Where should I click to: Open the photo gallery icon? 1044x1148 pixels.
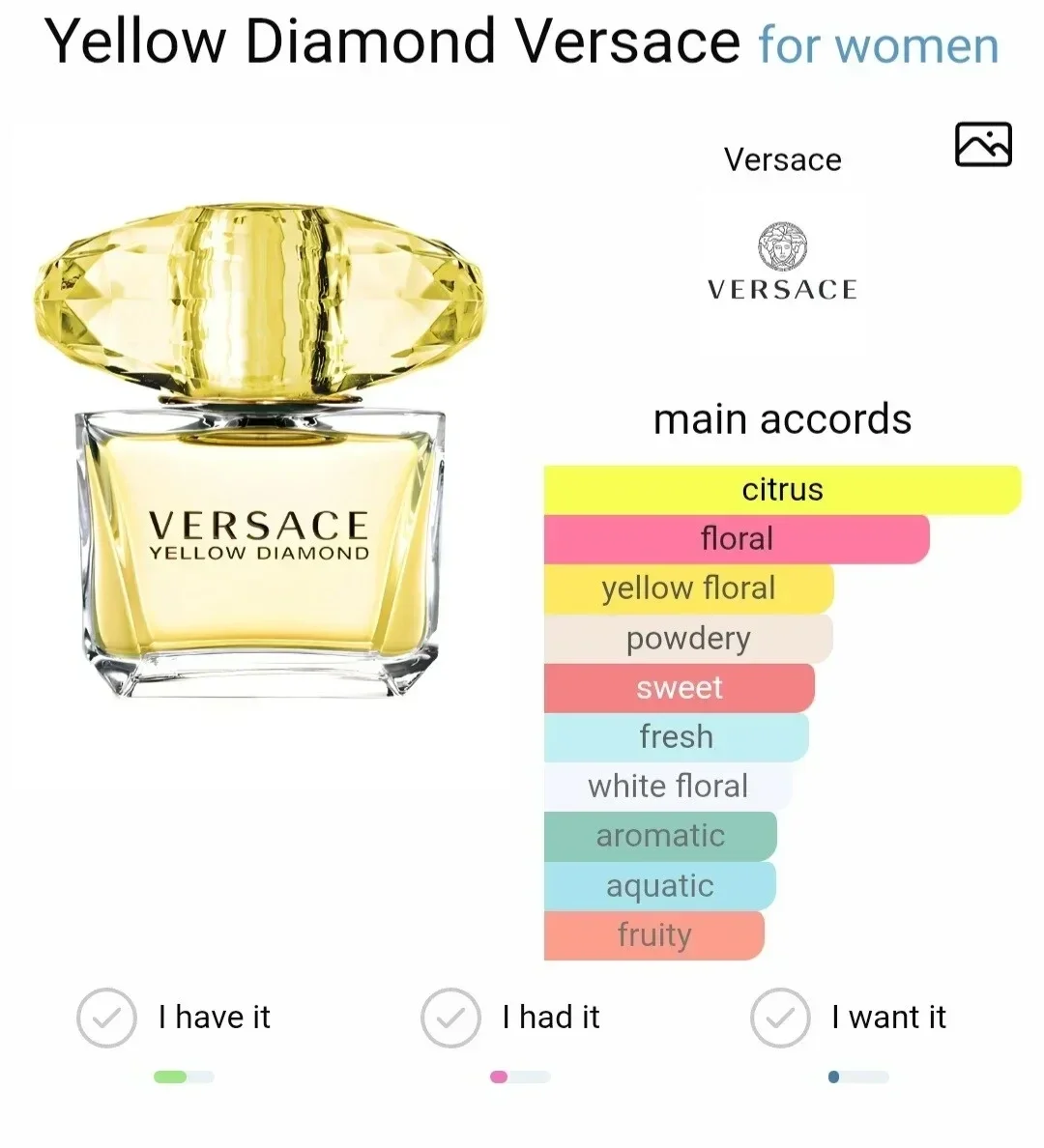tap(982, 145)
